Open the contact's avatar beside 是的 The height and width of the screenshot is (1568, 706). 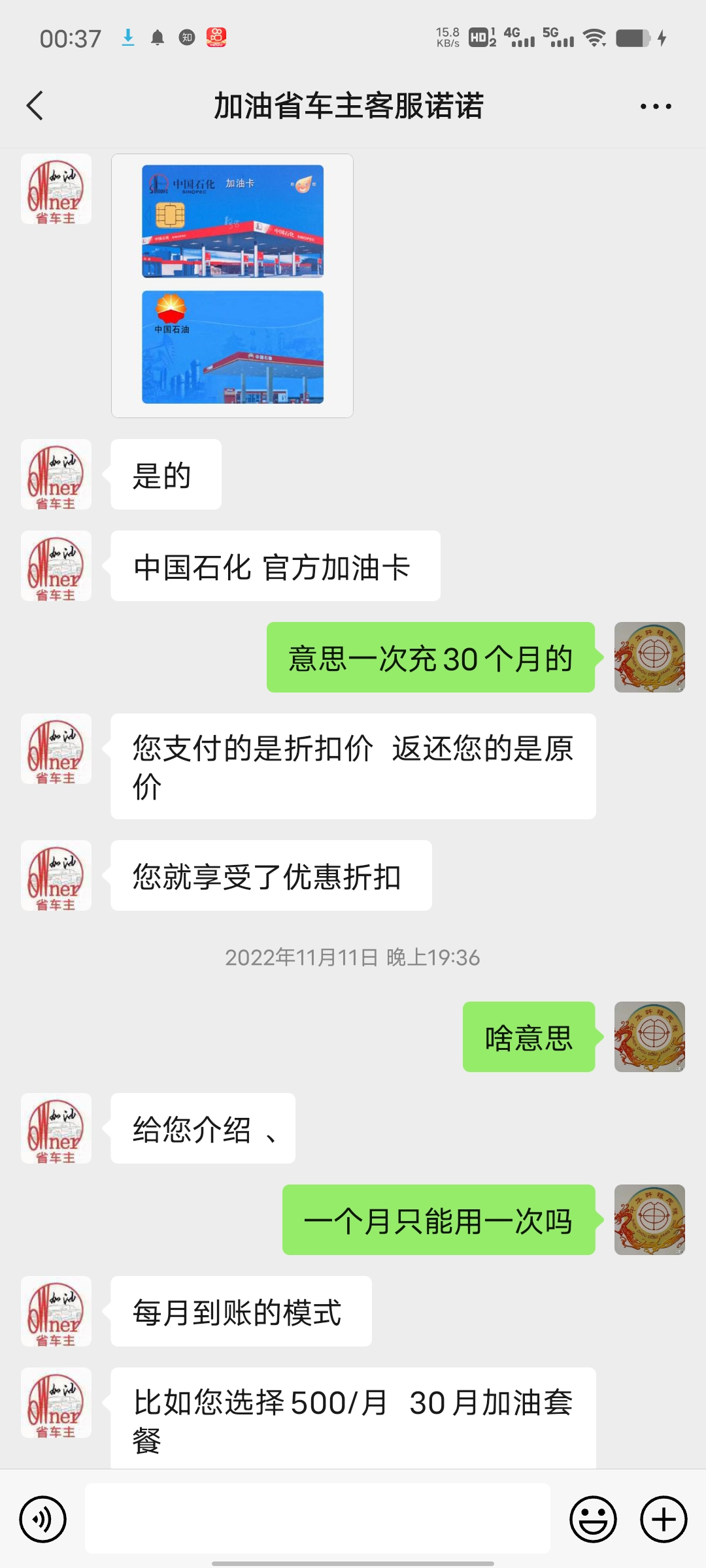point(56,474)
